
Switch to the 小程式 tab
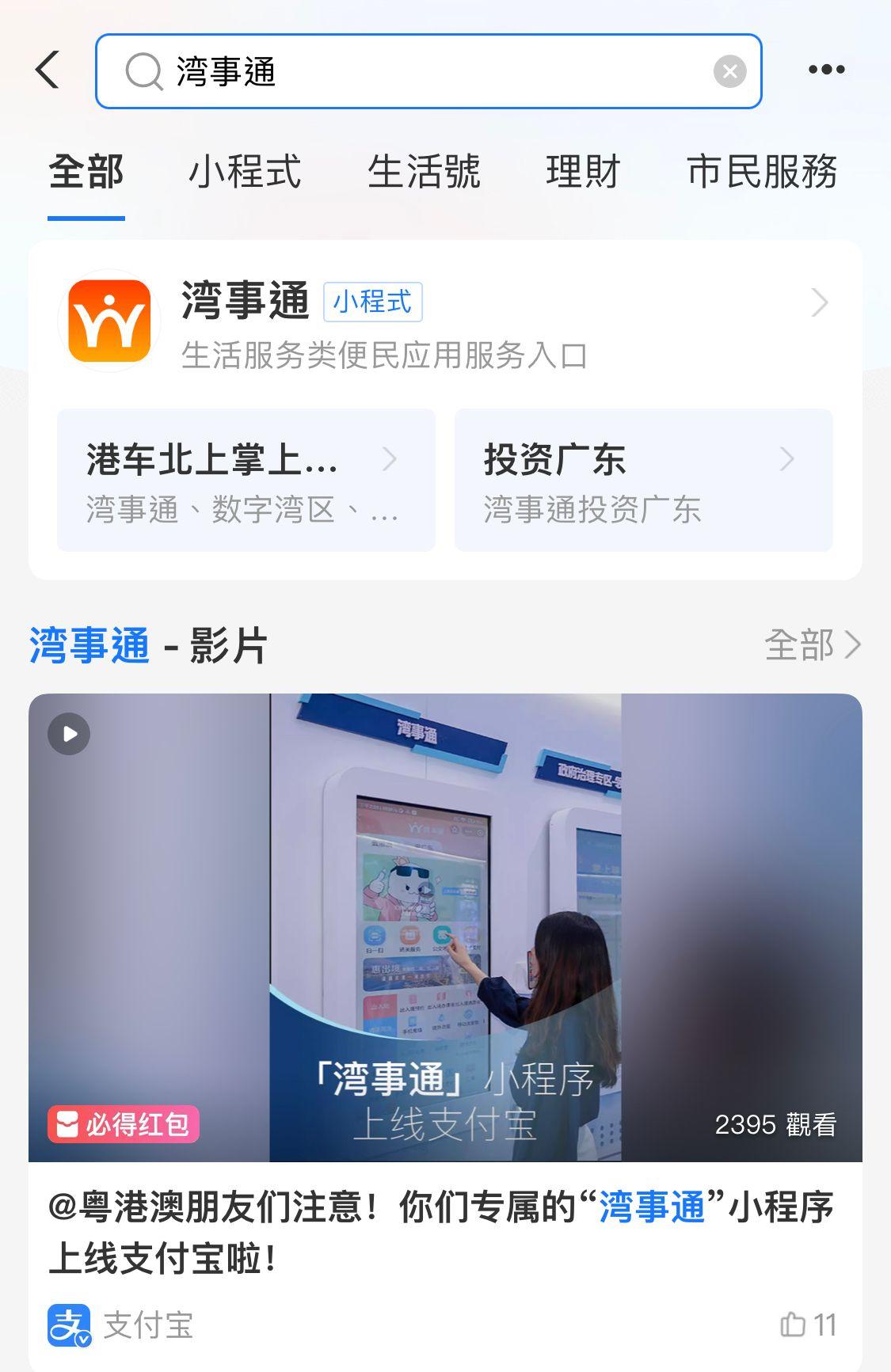(x=245, y=172)
